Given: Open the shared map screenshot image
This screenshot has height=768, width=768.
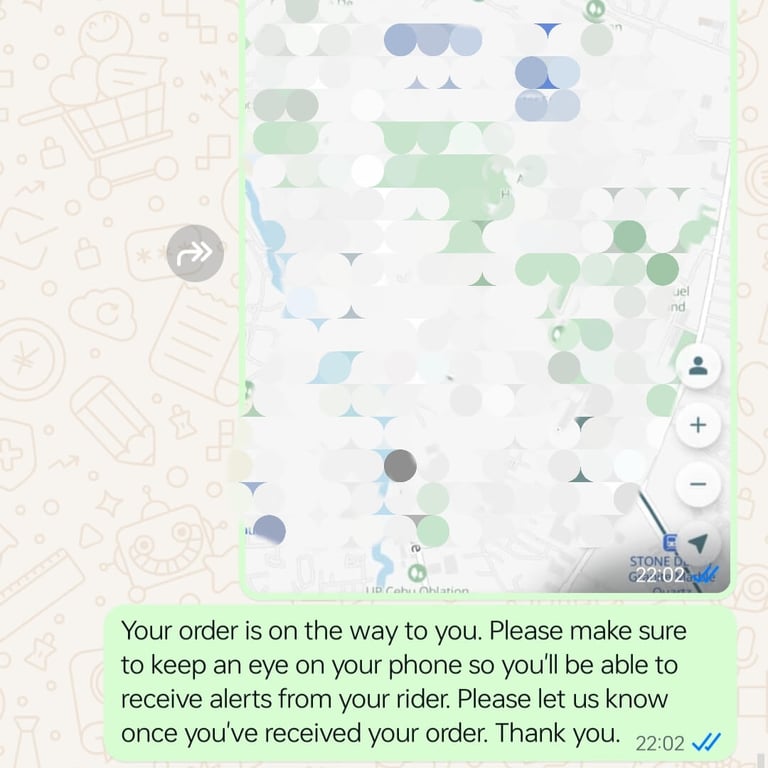Looking at the screenshot, I should 470,300.
